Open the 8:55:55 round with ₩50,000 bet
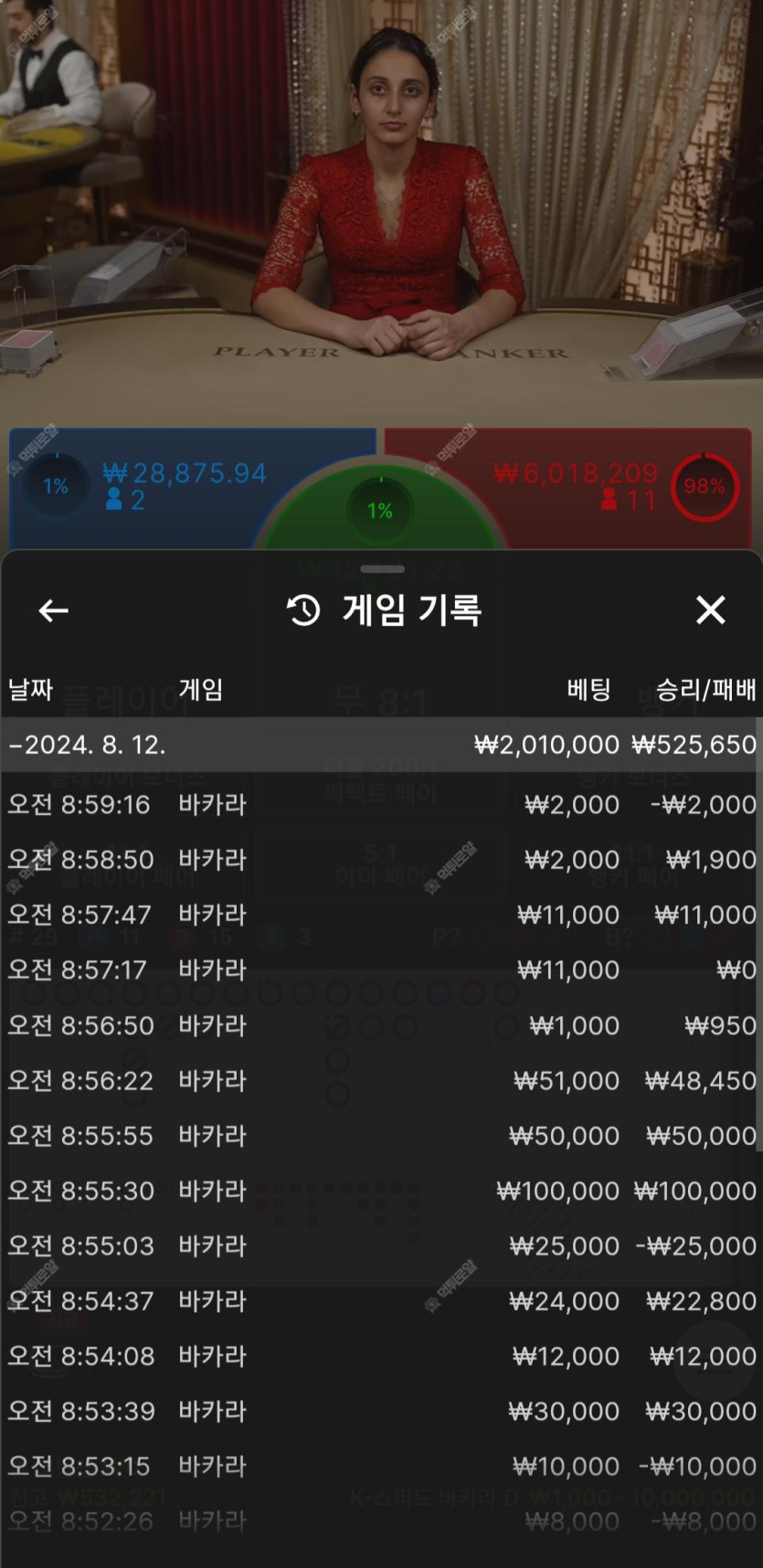Viewport: 763px width, 1568px height. click(x=381, y=1136)
